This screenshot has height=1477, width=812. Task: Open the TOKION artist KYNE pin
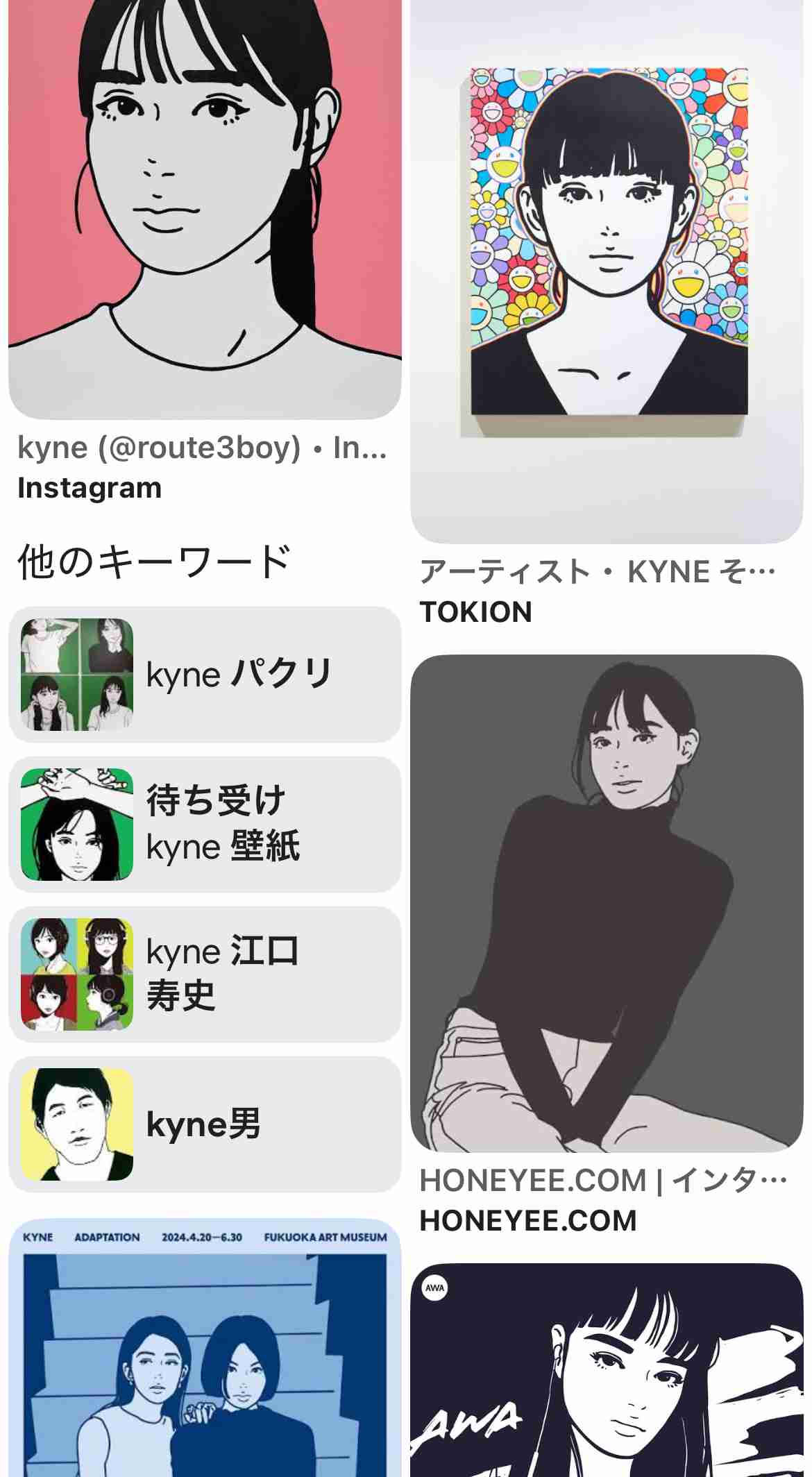607,271
